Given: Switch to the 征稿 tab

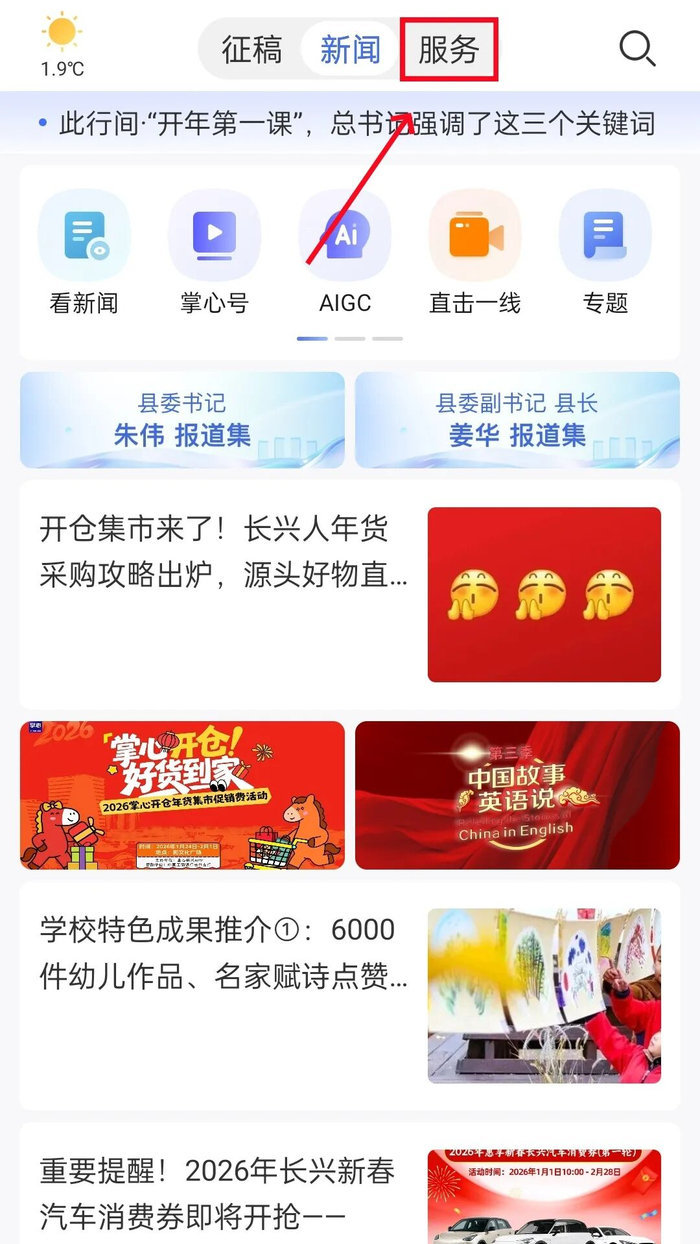Looking at the screenshot, I should click(x=251, y=49).
